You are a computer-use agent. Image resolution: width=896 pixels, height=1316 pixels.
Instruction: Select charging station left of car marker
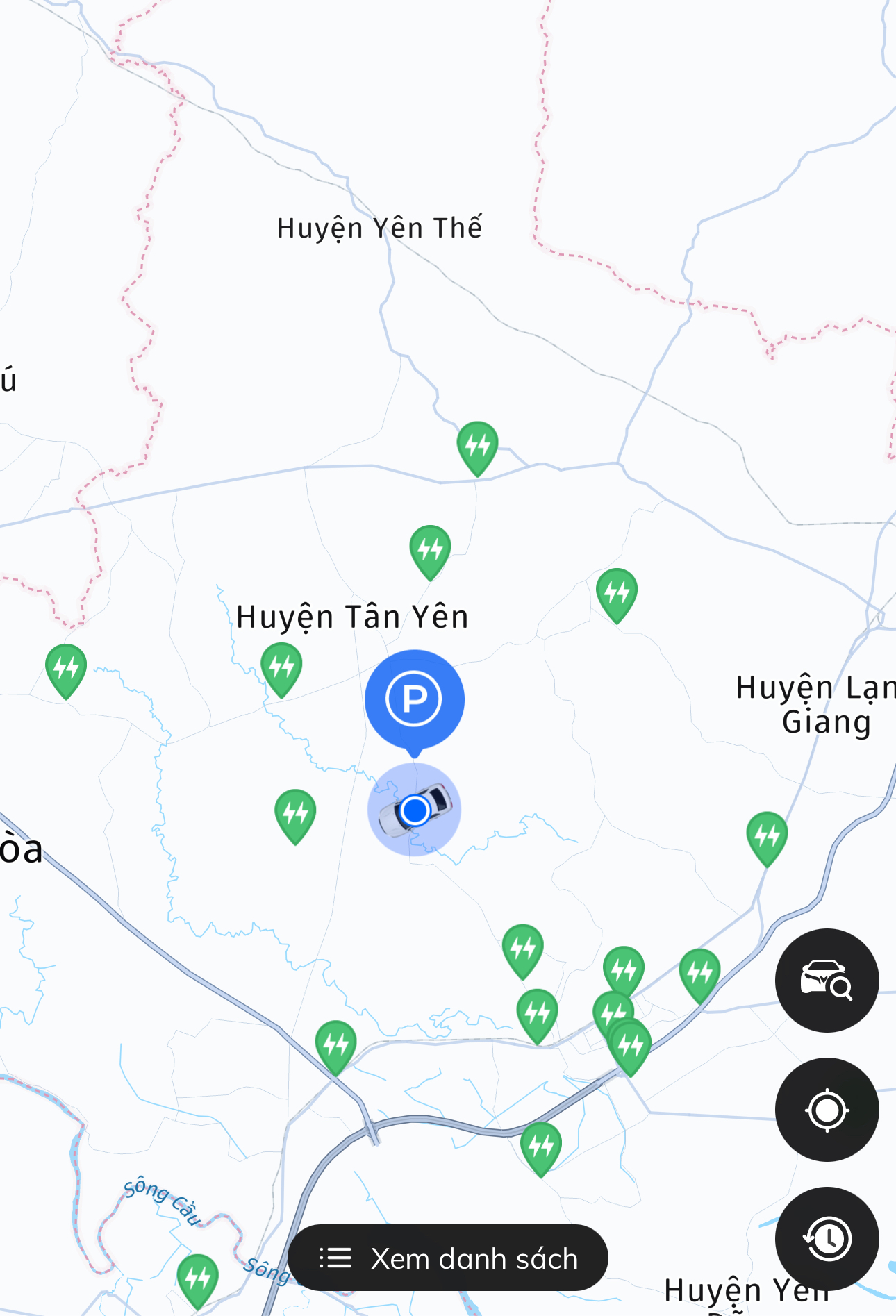[295, 813]
